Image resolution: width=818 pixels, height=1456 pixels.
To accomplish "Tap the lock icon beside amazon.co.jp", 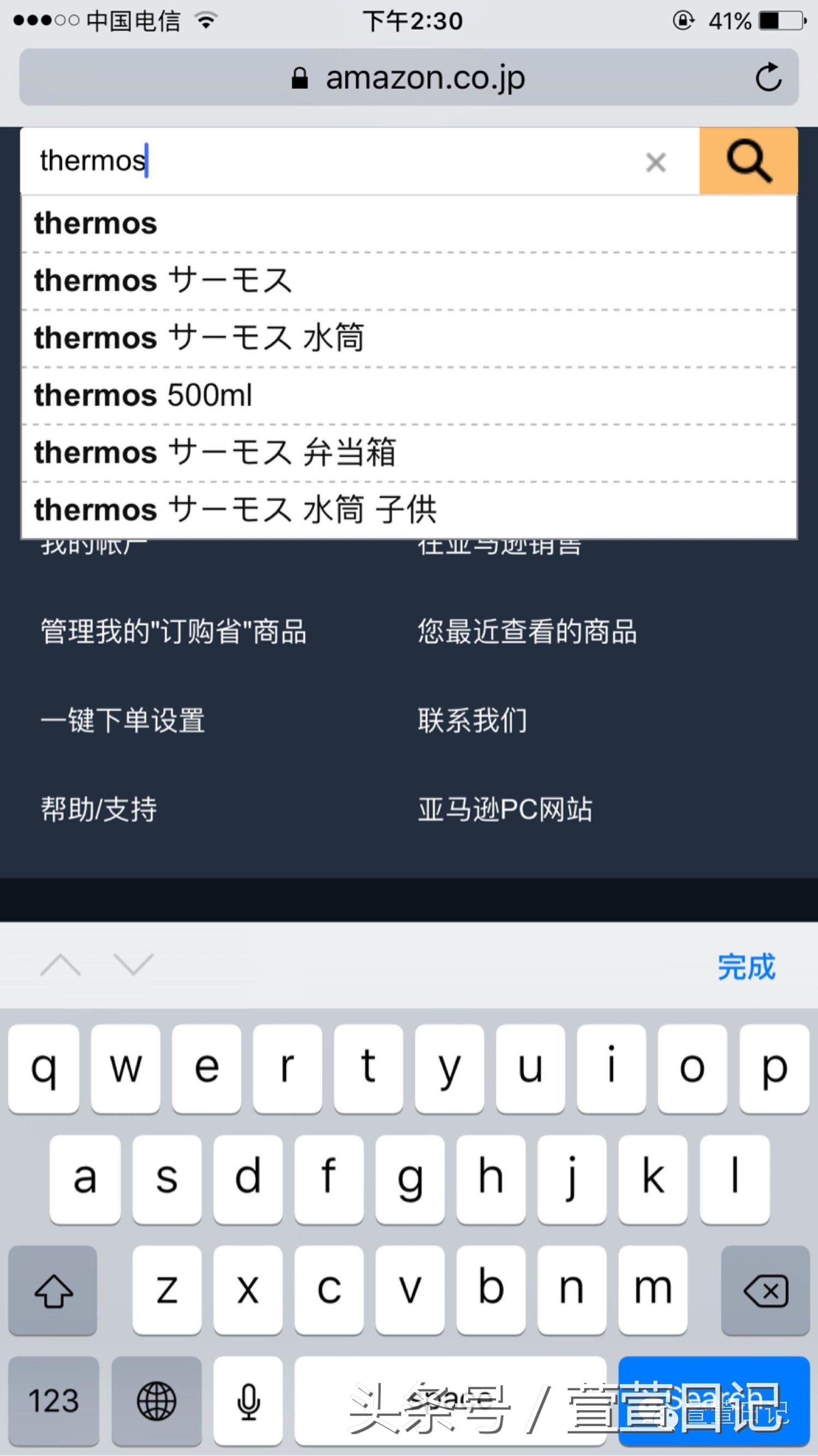I will coord(299,78).
